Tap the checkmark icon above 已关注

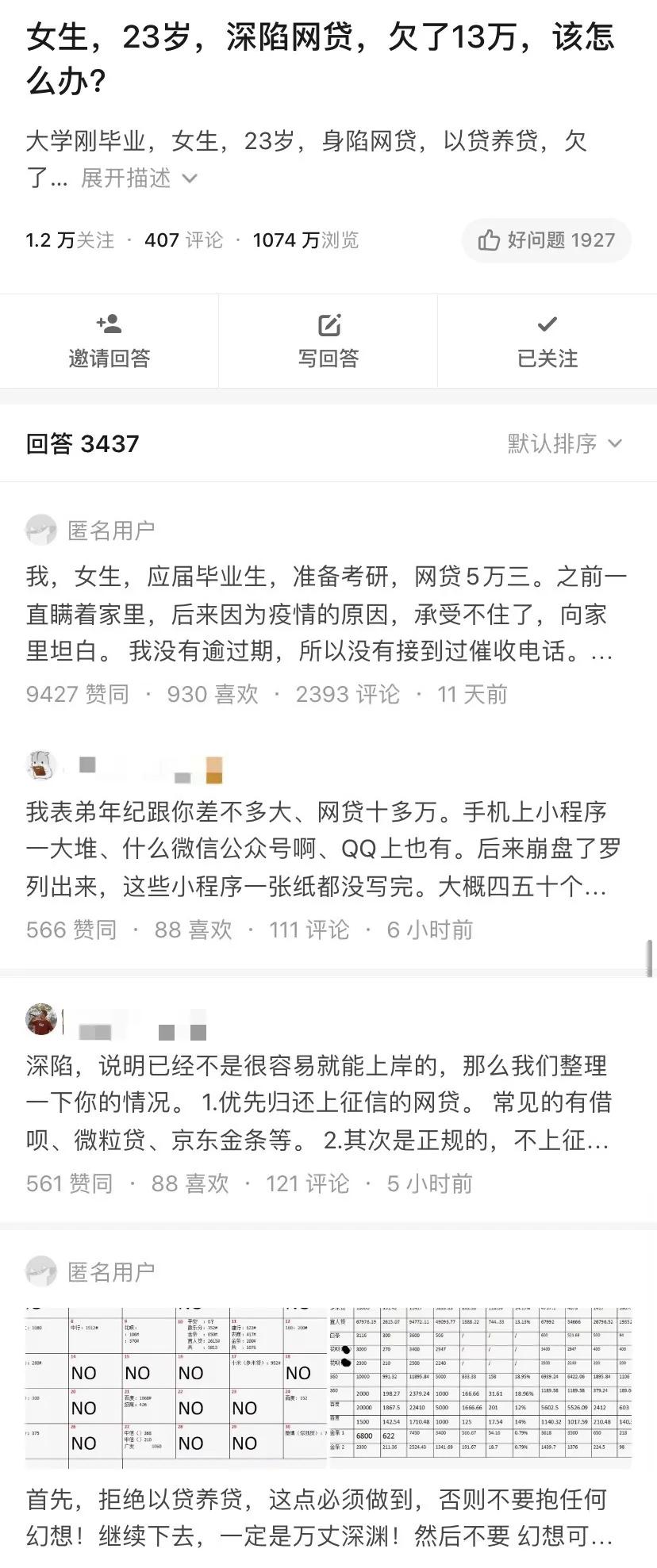coord(547,324)
